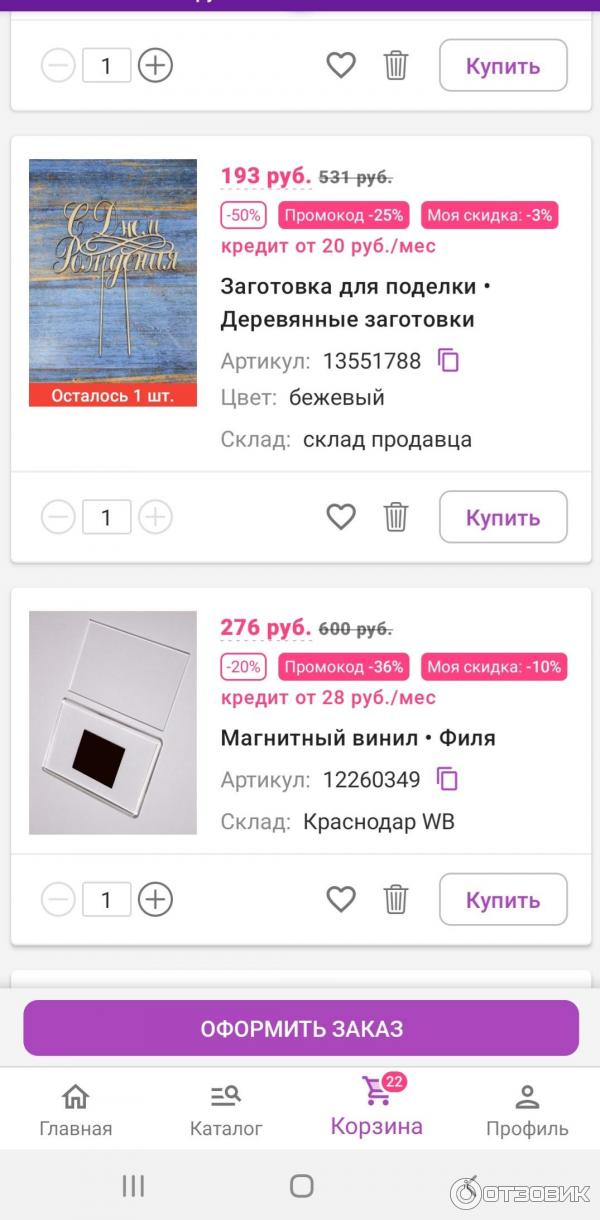Open the magnet blank product image
The width and height of the screenshot is (600, 1220).
(113, 722)
